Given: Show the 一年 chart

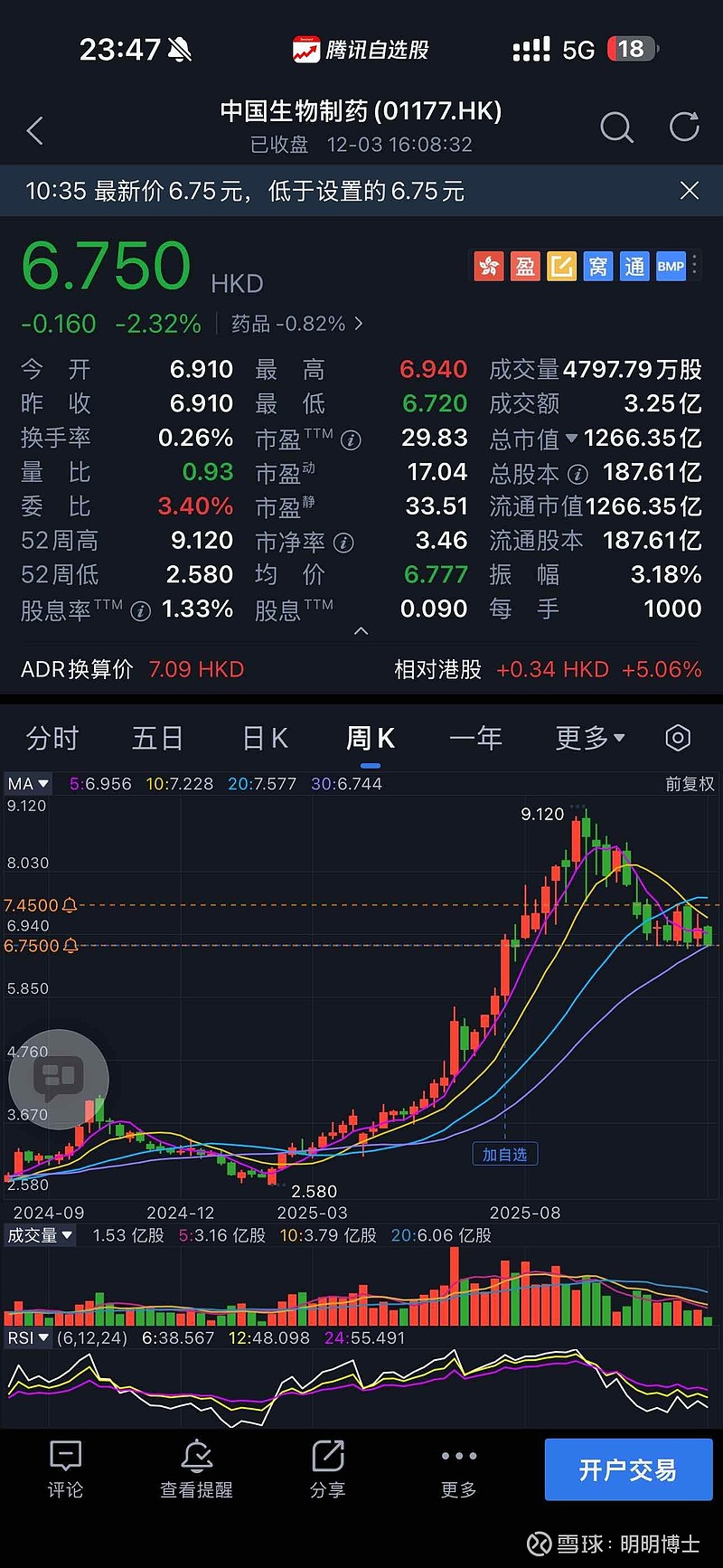Looking at the screenshot, I should [x=475, y=738].
